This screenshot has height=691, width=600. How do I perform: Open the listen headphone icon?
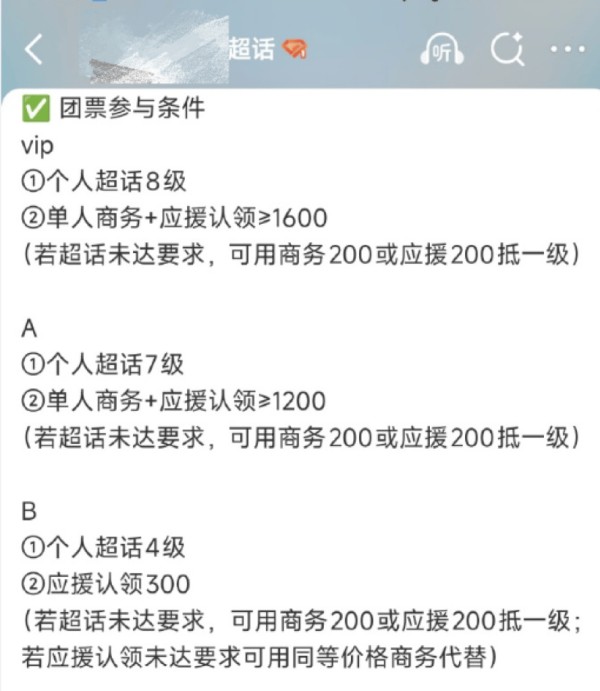pos(441,50)
